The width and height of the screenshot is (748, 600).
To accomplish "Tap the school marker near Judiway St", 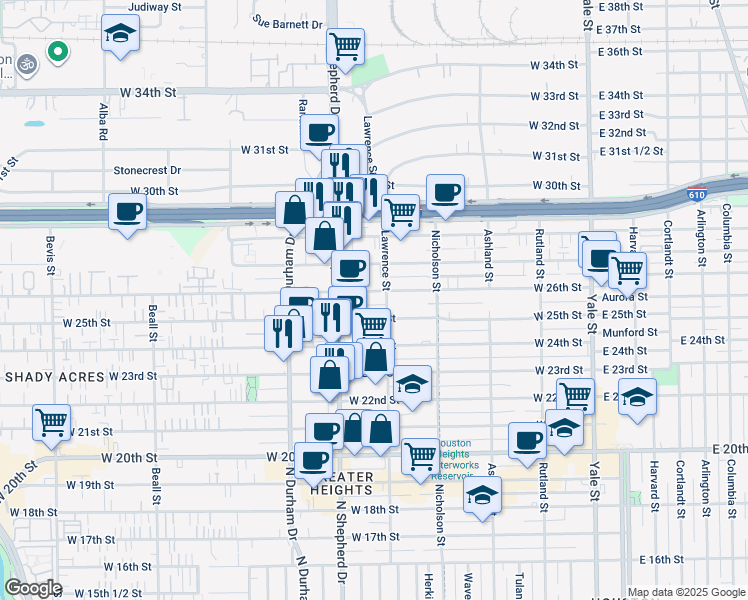I will [x=120, y=33].
